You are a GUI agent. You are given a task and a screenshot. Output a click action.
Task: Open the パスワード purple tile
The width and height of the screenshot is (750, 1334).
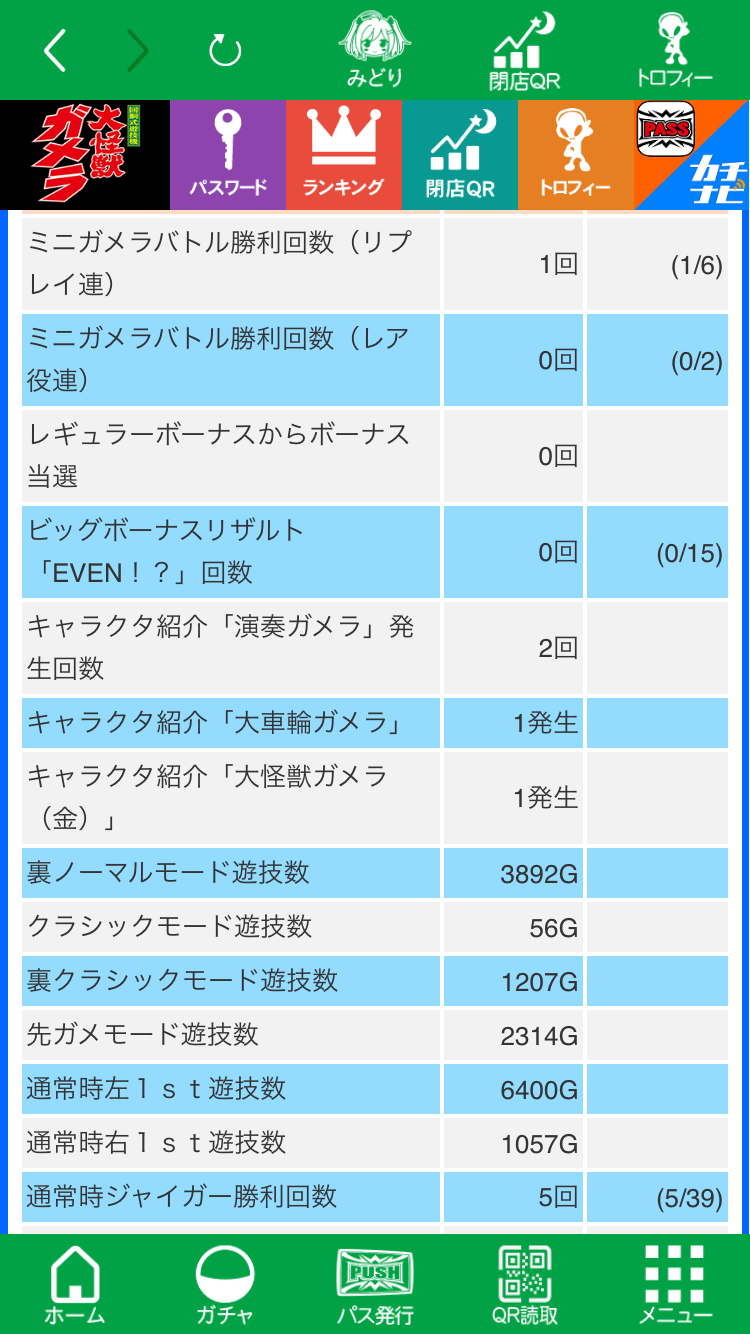coord(228,155)
